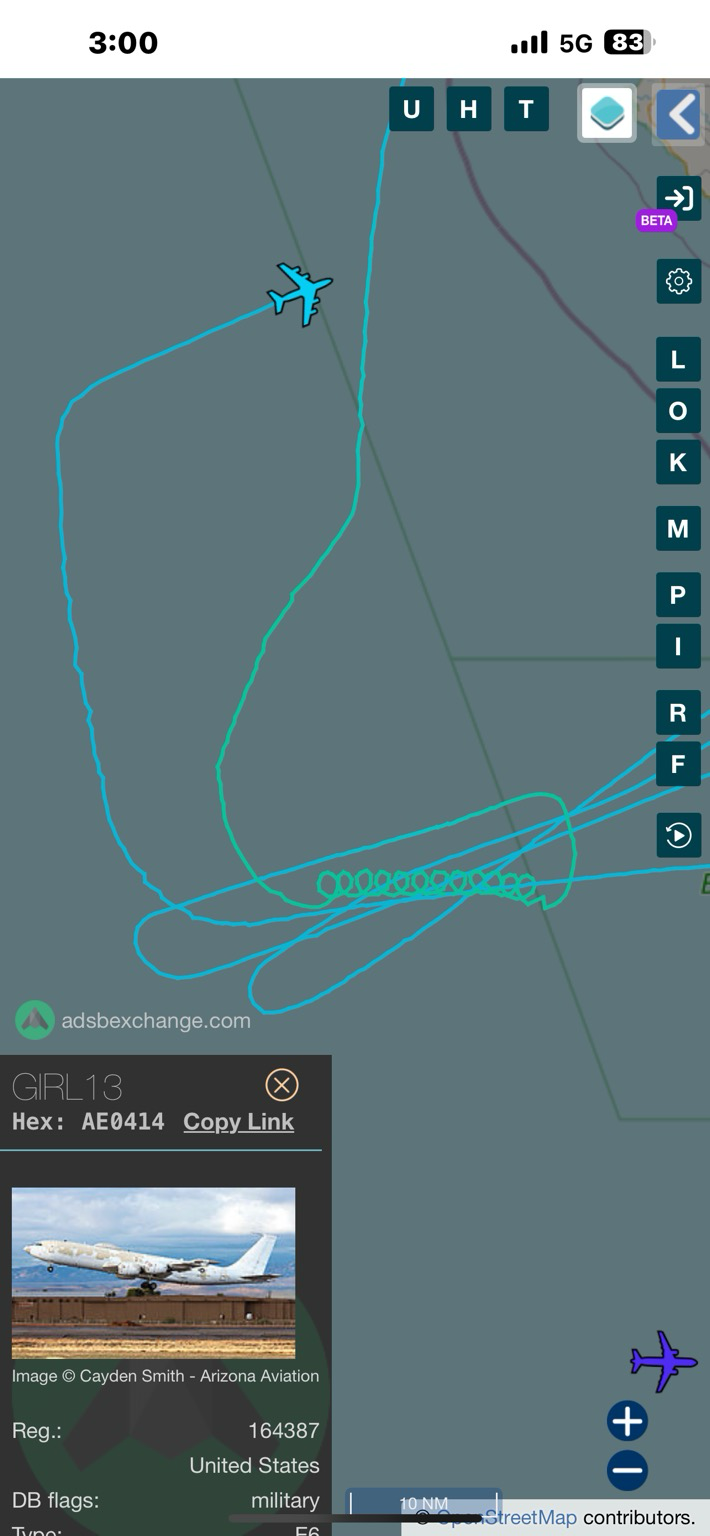This screenshot has height=1536, width=710.
Task: Open the login button marked BETA
Action: pyautogui.click(x=678, y=198)
